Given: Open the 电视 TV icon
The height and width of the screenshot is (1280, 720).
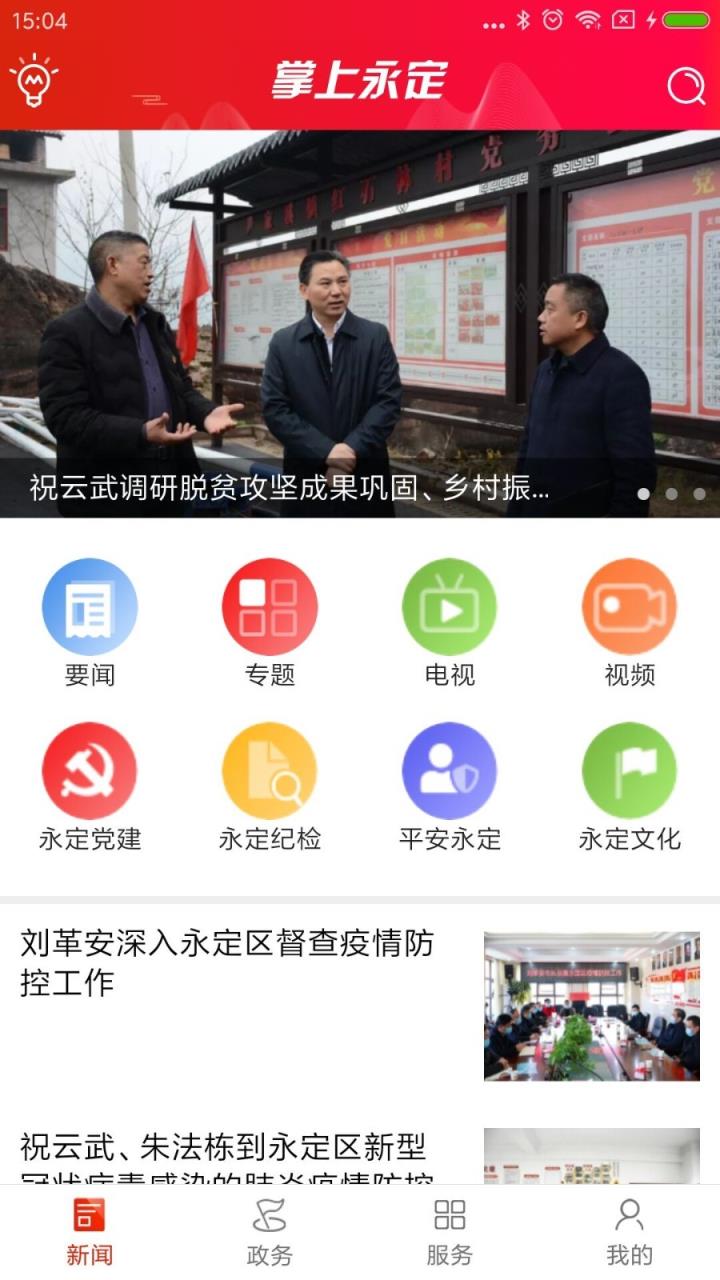Looking at the screenshot, I should coord(449,605).
